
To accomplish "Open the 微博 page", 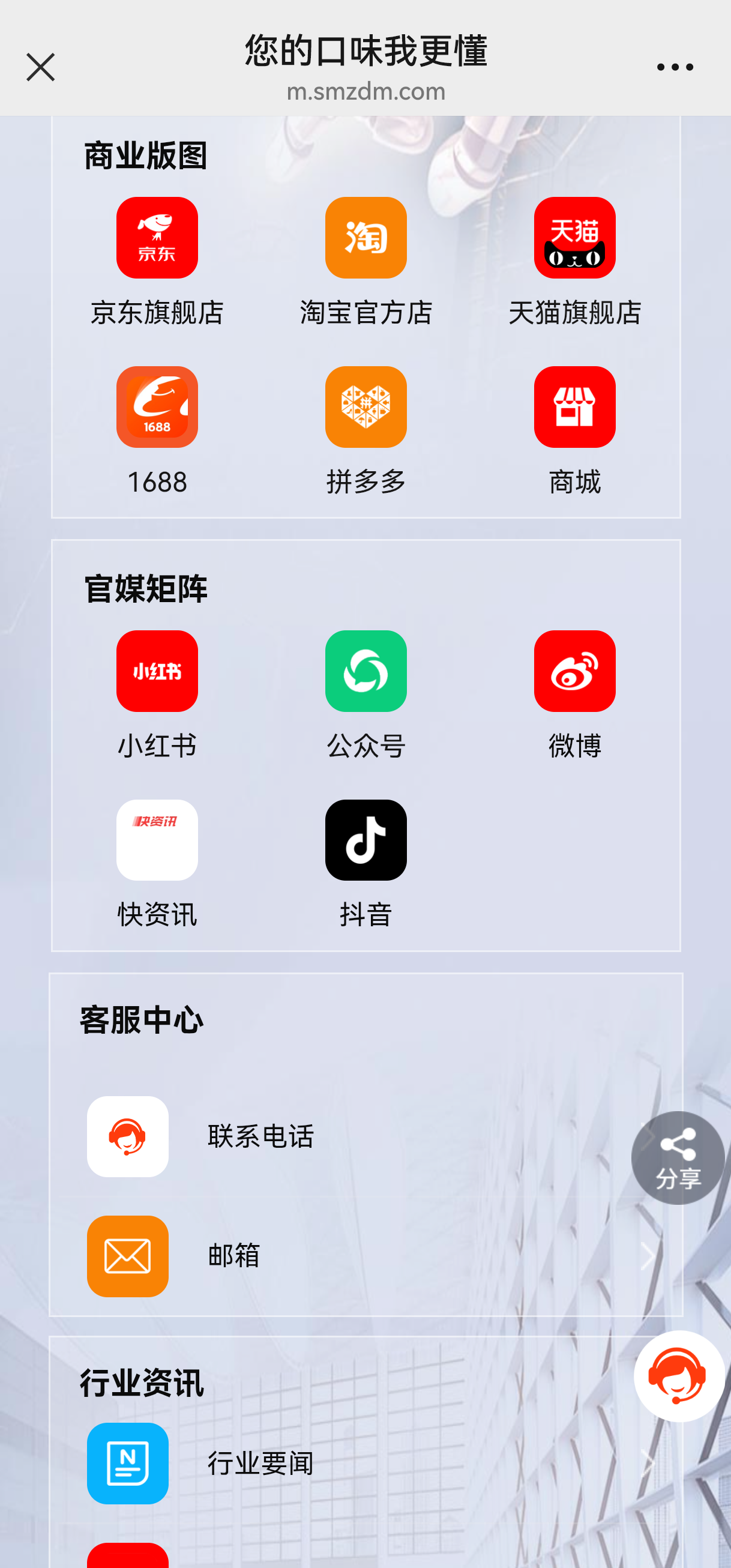I will point(574,671).
